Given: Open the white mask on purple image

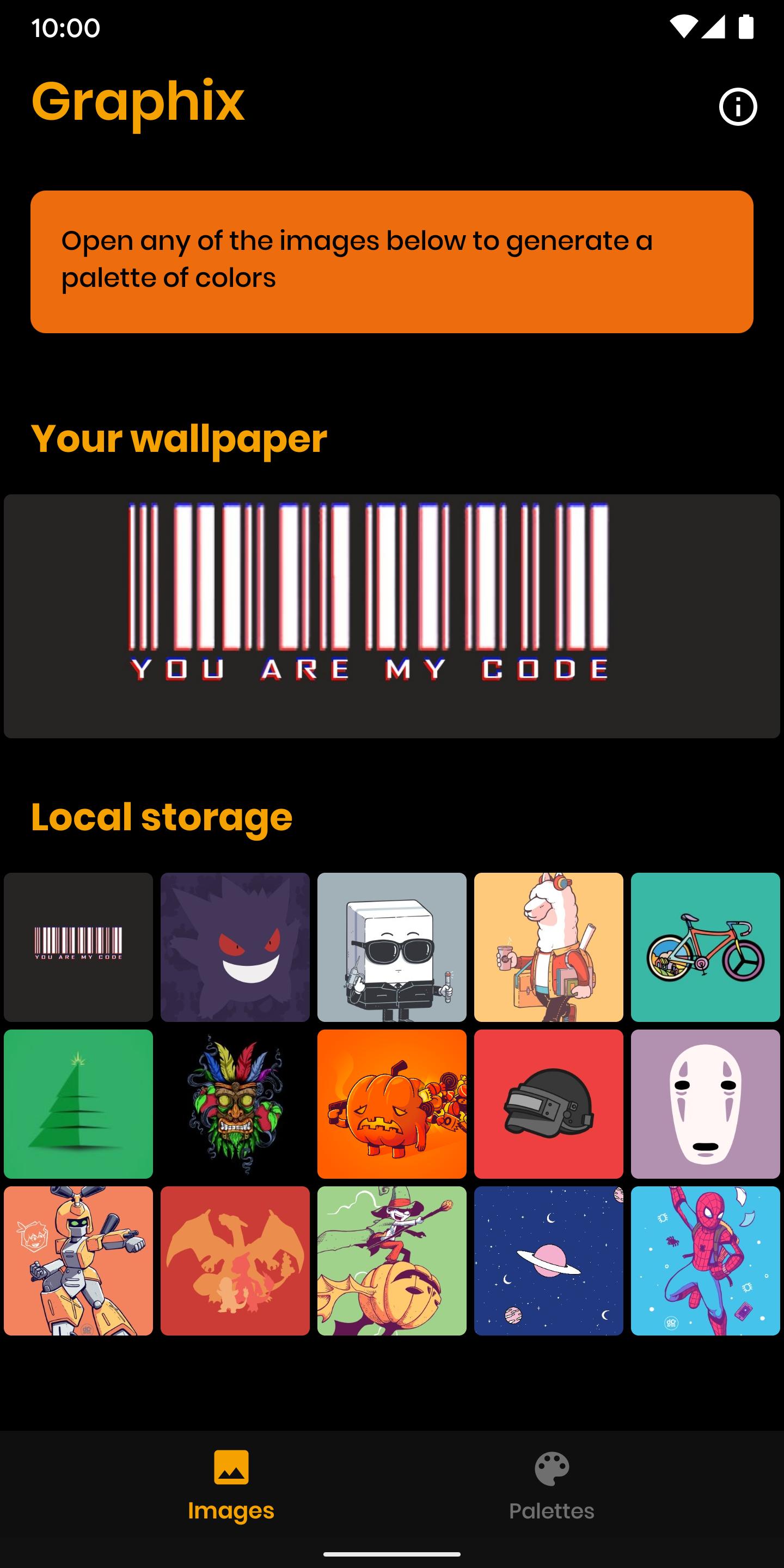Looking at the screenshot, I should [705, 1104].
